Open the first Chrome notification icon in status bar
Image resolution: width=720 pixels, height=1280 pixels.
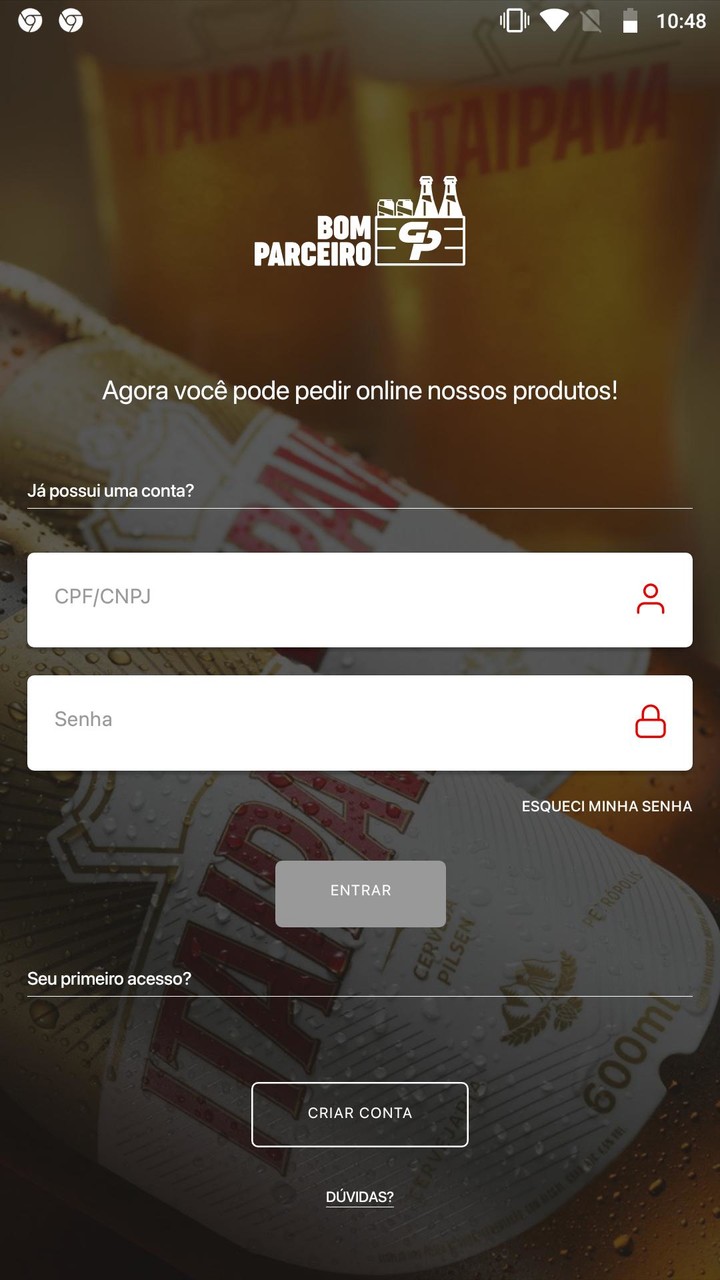coord(31,19)
